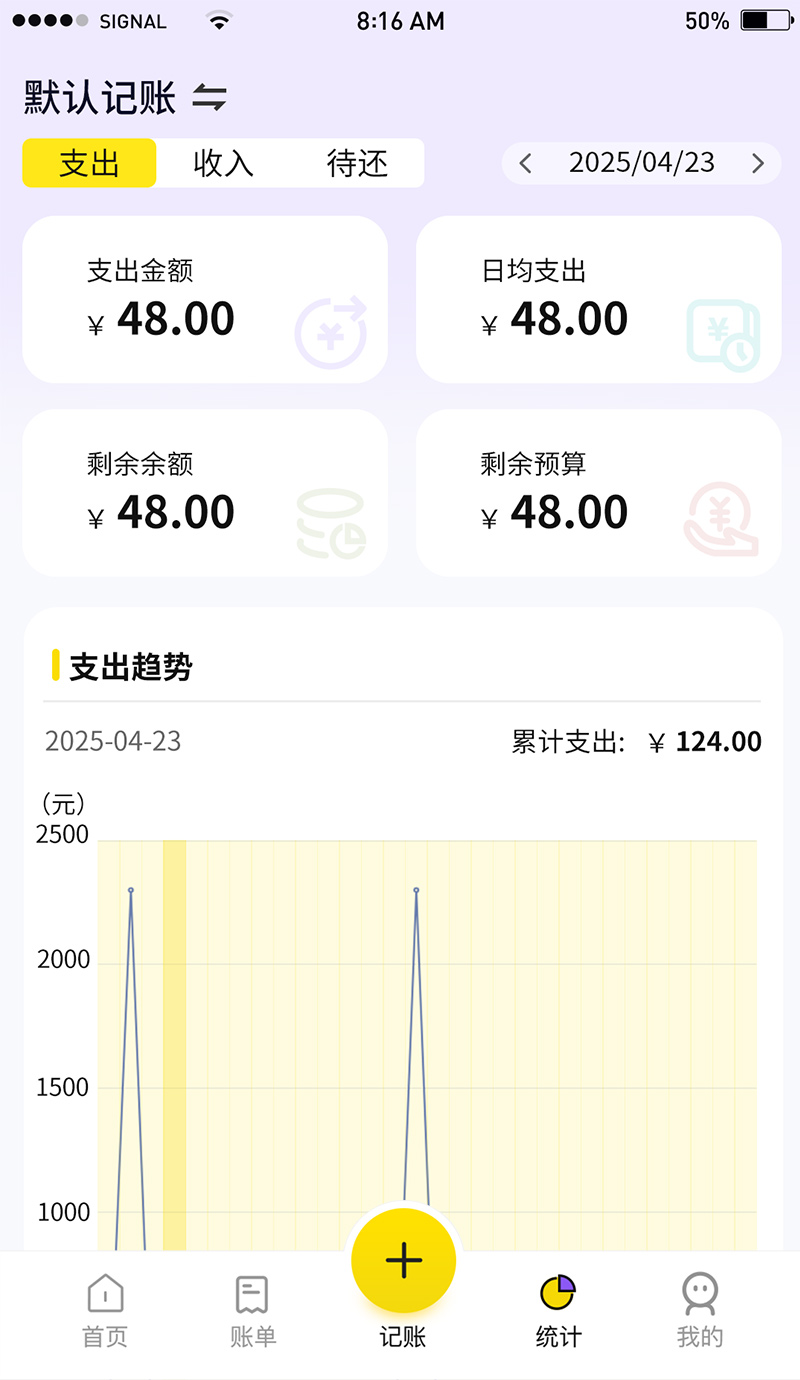Open the date picker showing 2025/04/23

pyautogui.click(x=642, y=163)
